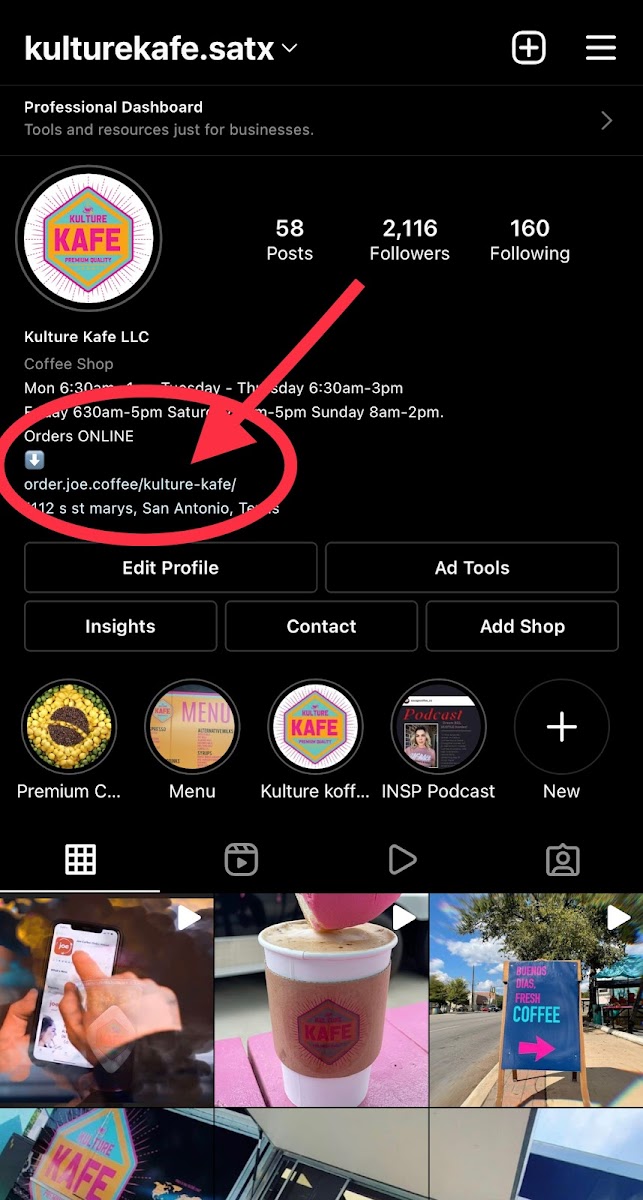Open the hamburger menu
Screen dimensions: 643x1200
point(601,48)
